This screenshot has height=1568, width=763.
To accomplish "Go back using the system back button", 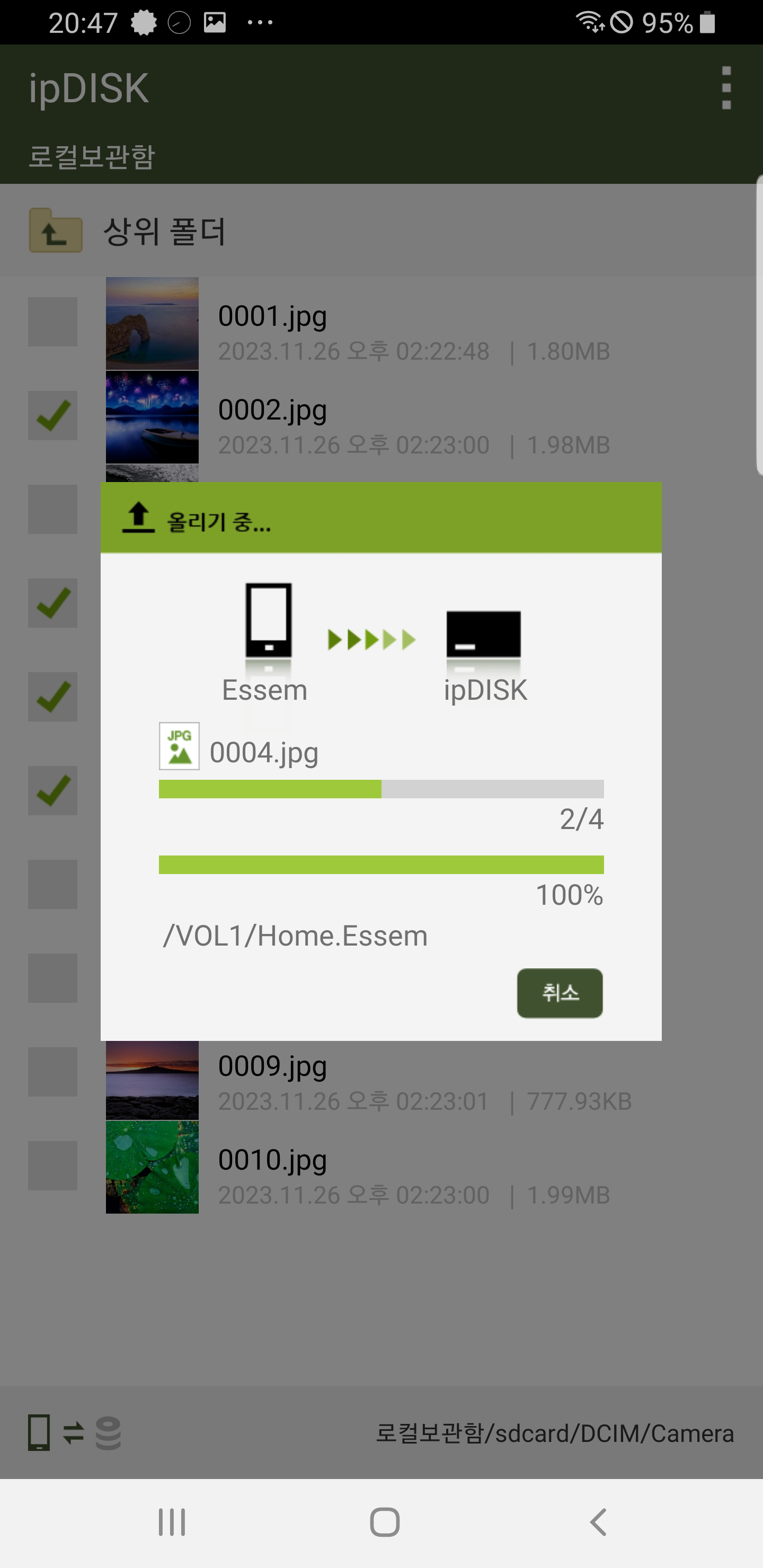I will coord(598,1522).
